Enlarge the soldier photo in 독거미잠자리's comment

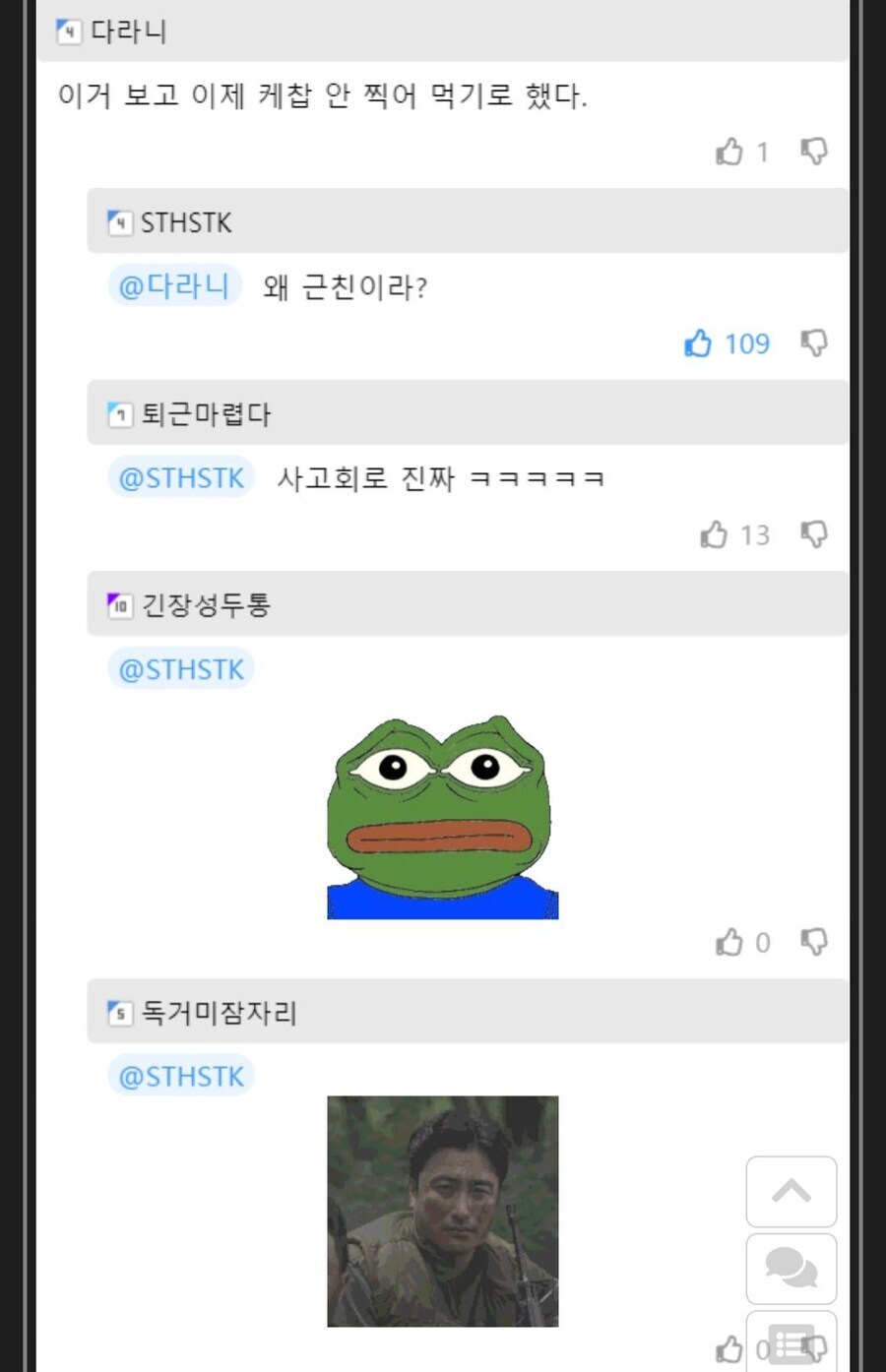[442, 1211]
